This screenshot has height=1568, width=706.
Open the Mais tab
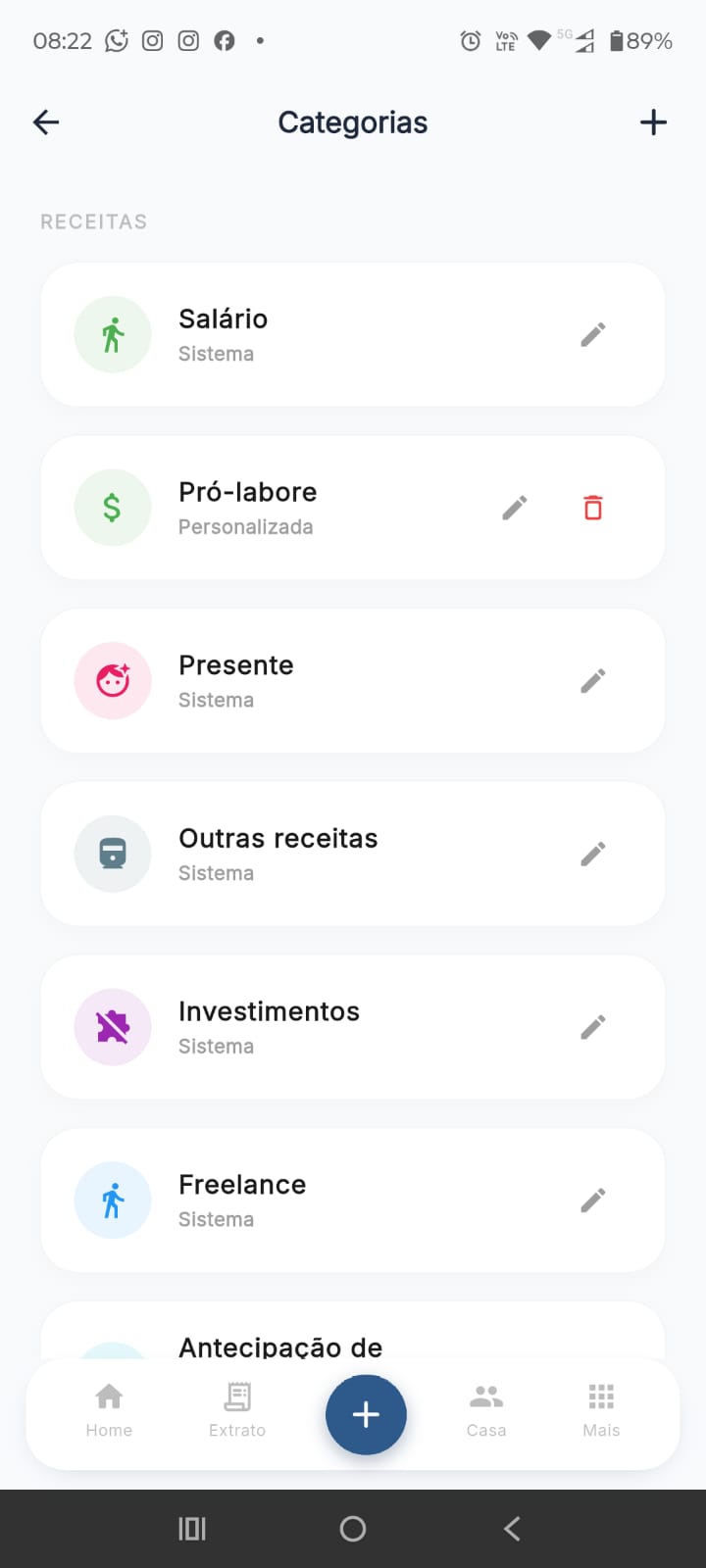click(x=601, y=1410)
